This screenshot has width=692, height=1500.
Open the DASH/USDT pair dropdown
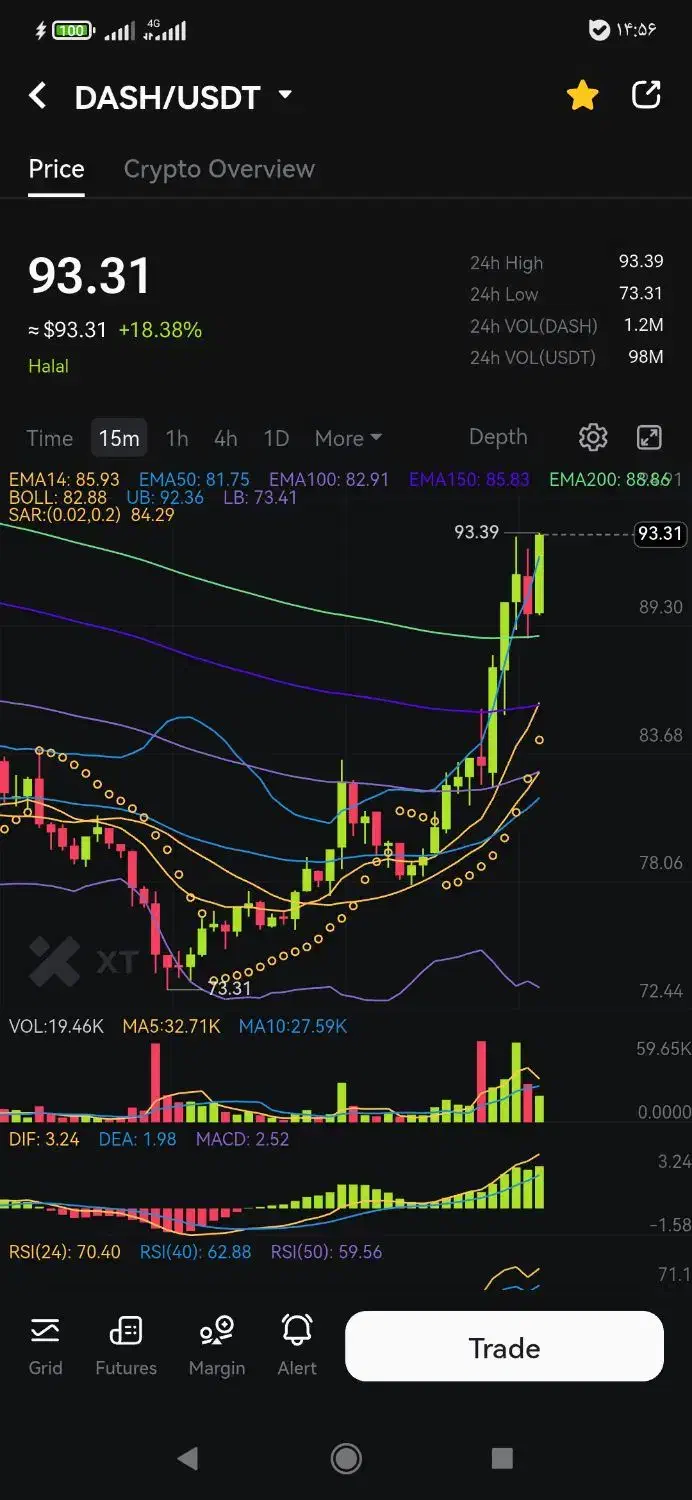click(284, 96)
